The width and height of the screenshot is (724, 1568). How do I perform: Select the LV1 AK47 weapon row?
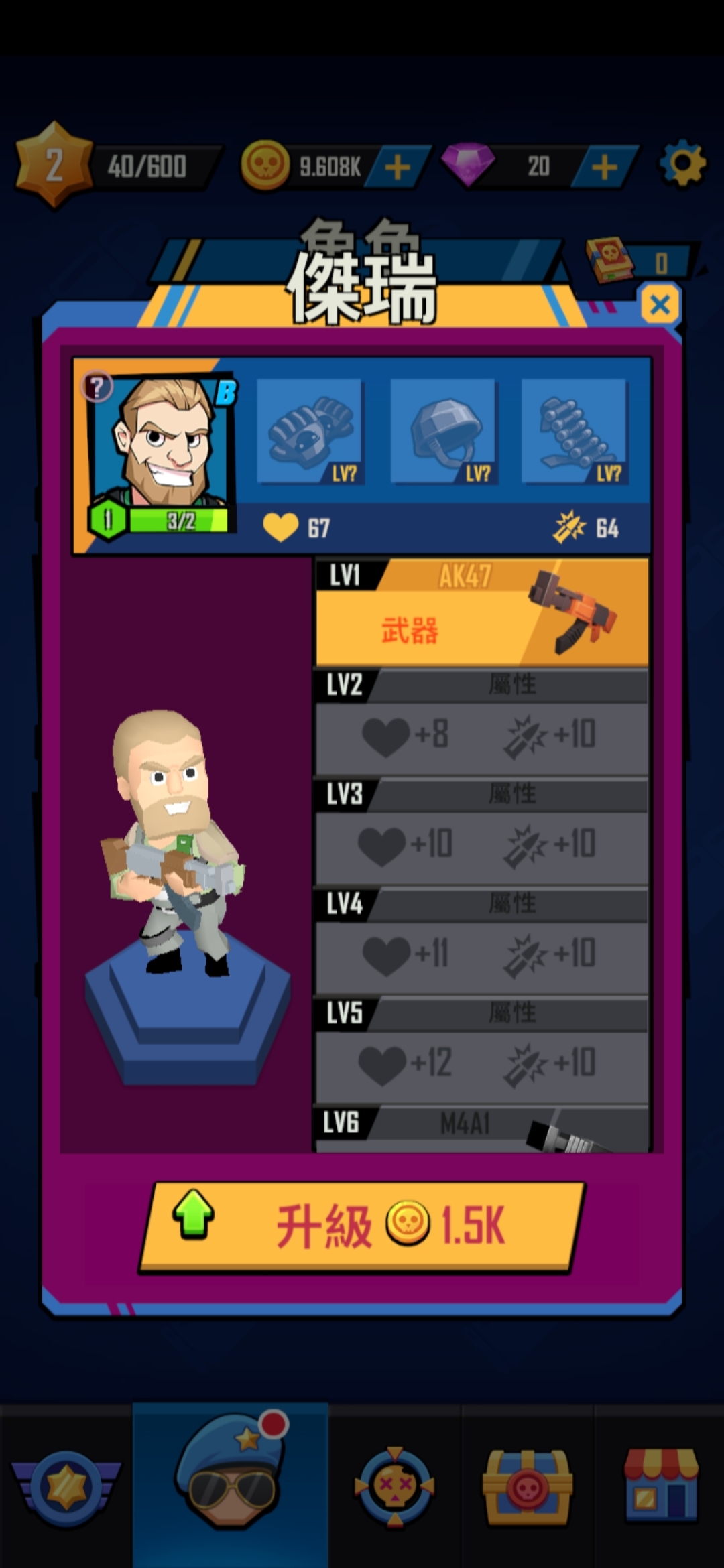pyautogui.click(x=481, y=611)
